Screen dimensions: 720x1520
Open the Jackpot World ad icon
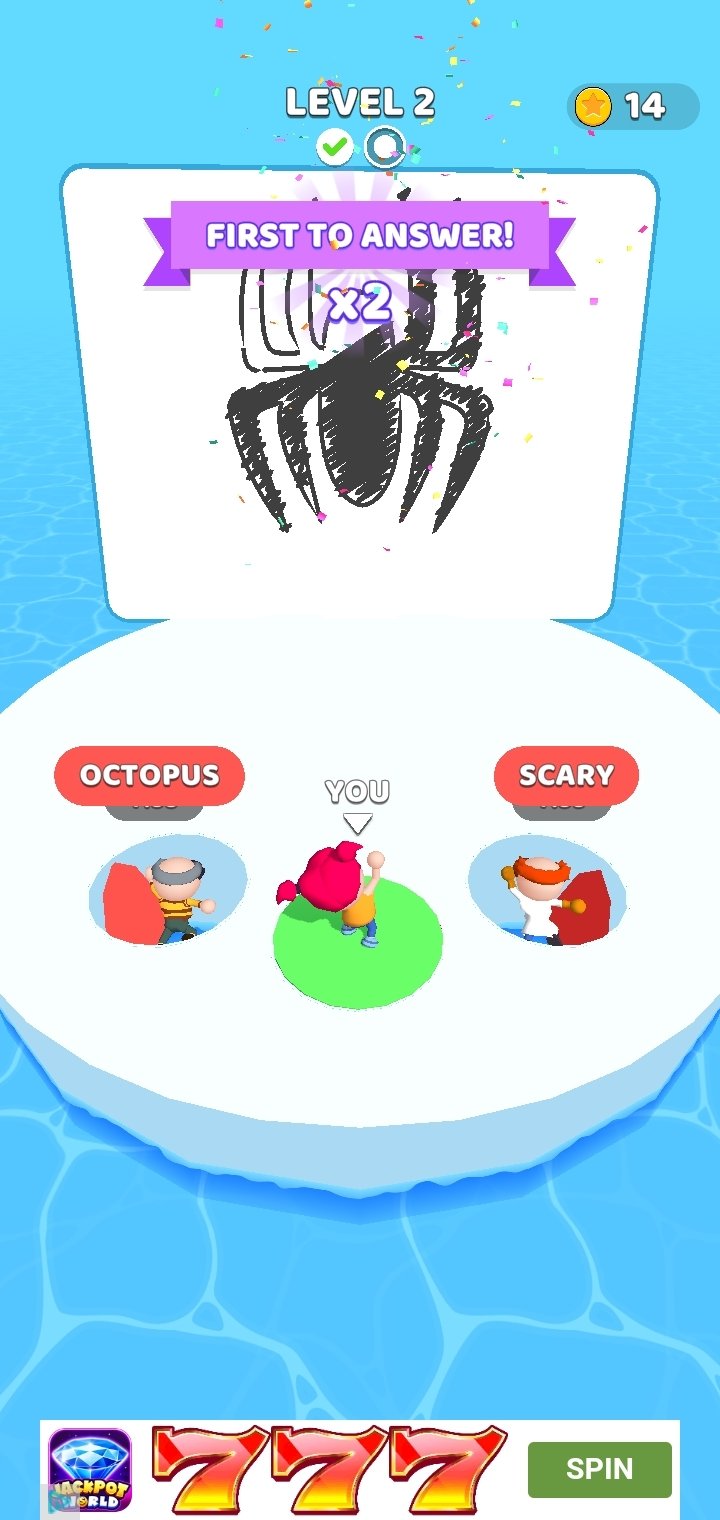coord(90,1469)
